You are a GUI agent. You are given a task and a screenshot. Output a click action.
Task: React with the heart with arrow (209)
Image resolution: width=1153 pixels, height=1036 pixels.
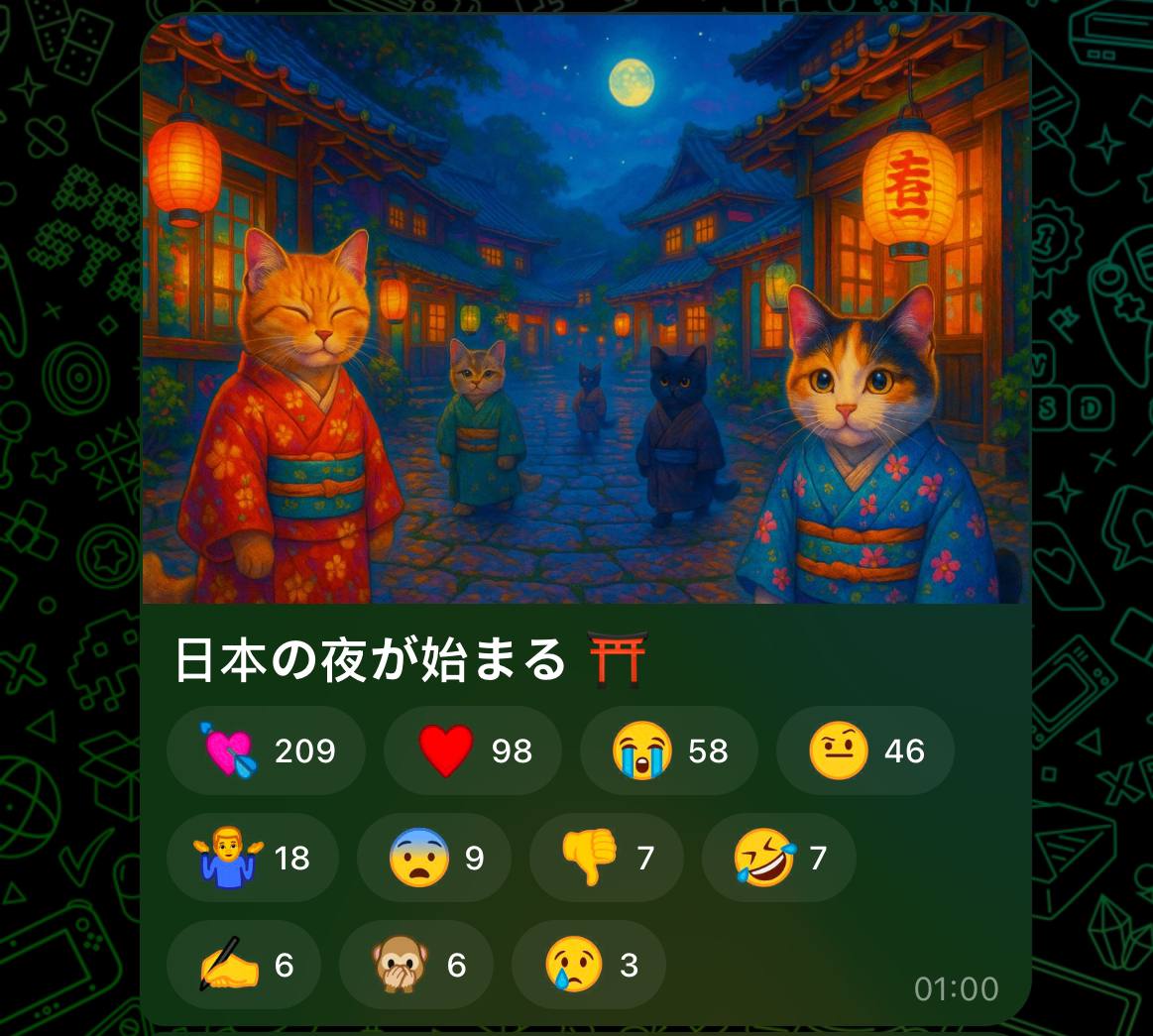point(266,751)
